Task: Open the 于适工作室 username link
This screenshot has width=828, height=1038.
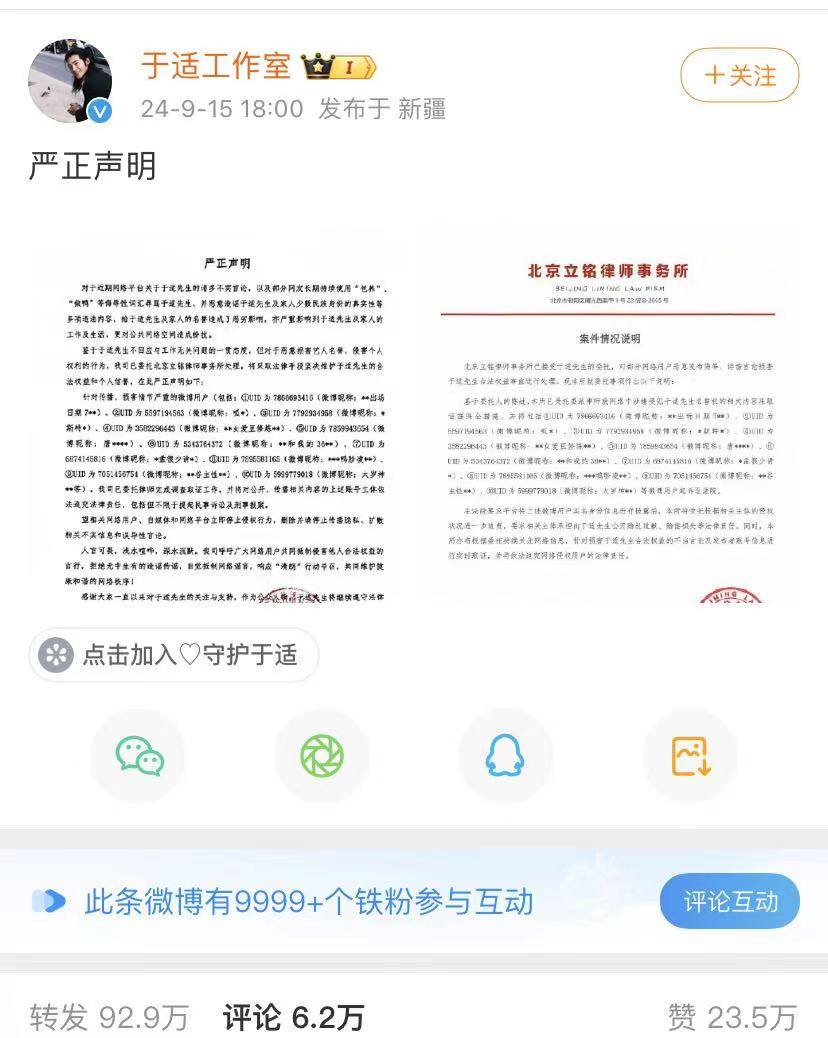Action: click(x=215, y=66)
